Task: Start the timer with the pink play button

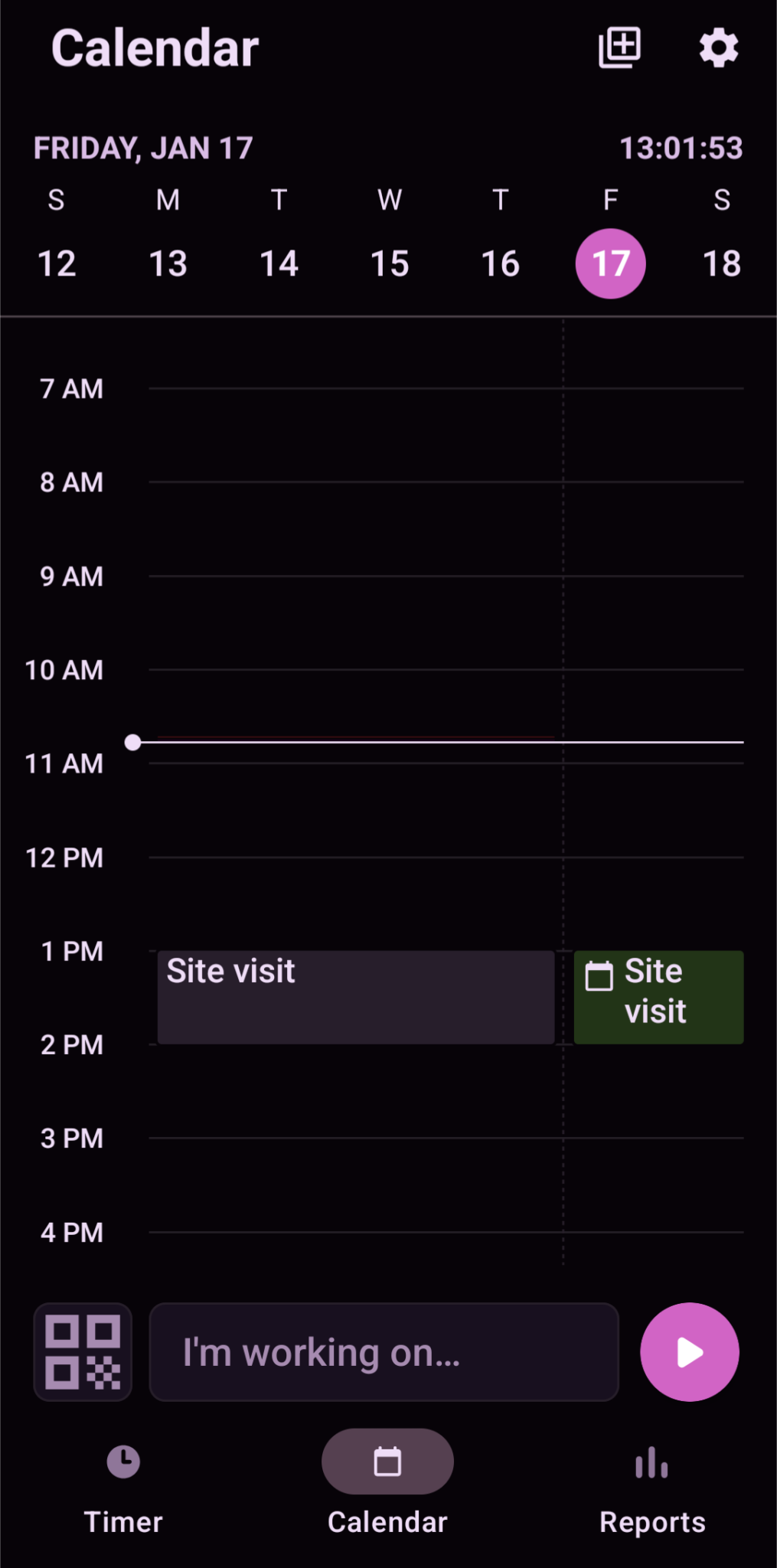Action: click(688, 1351)
